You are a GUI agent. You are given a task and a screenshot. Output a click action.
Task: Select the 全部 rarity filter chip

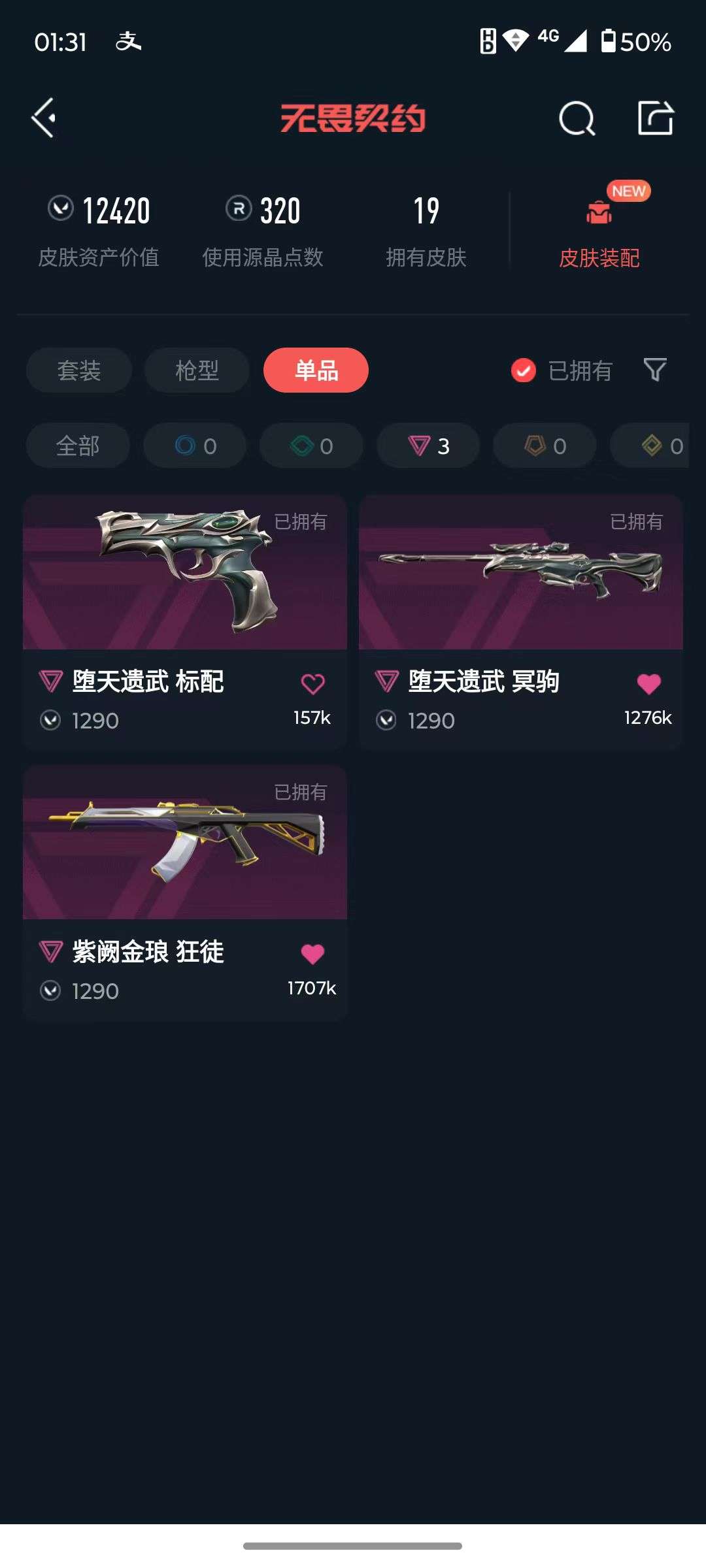pos(78,445)
